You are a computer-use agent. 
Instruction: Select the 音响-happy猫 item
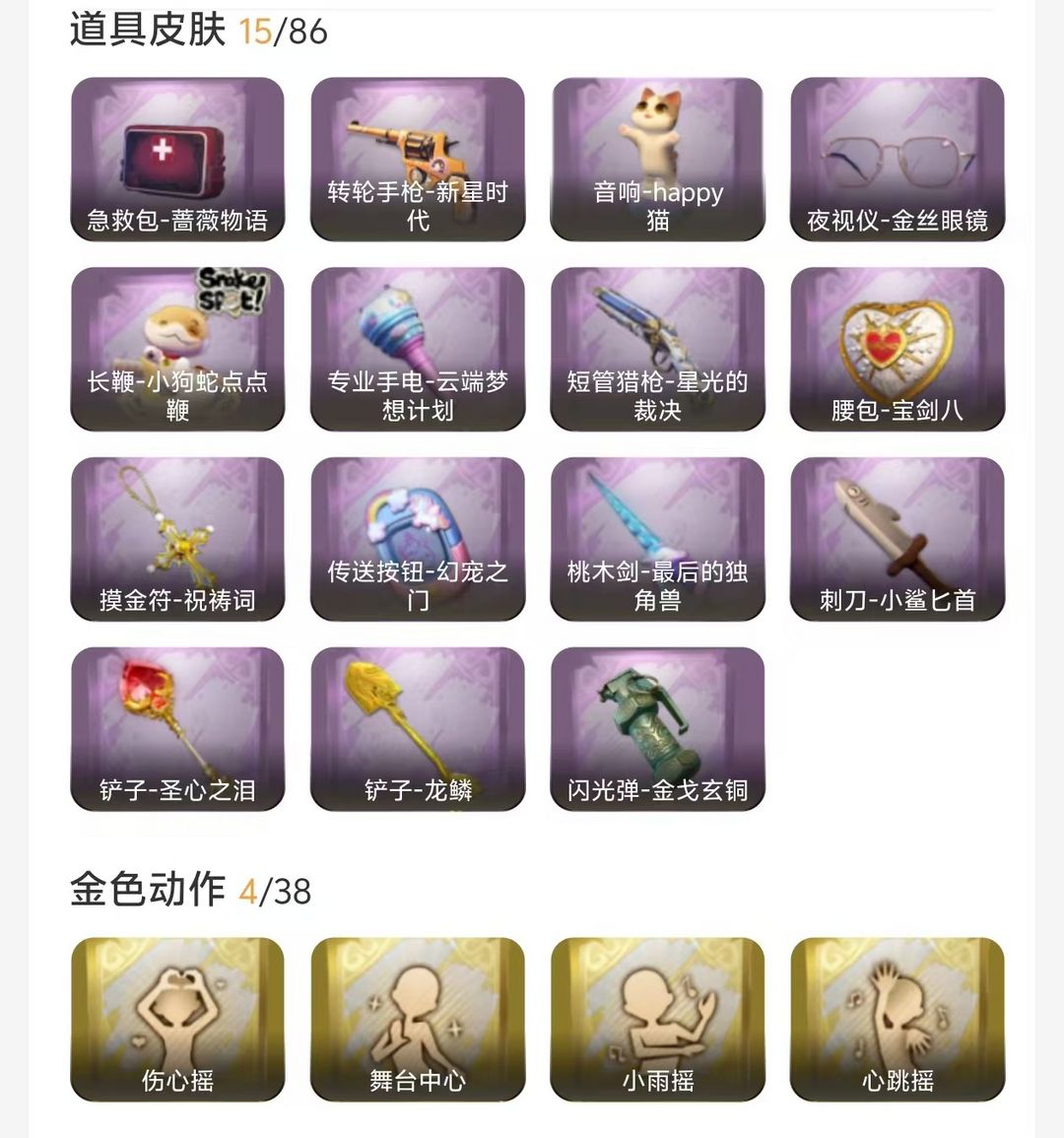[x=657, y=160]
